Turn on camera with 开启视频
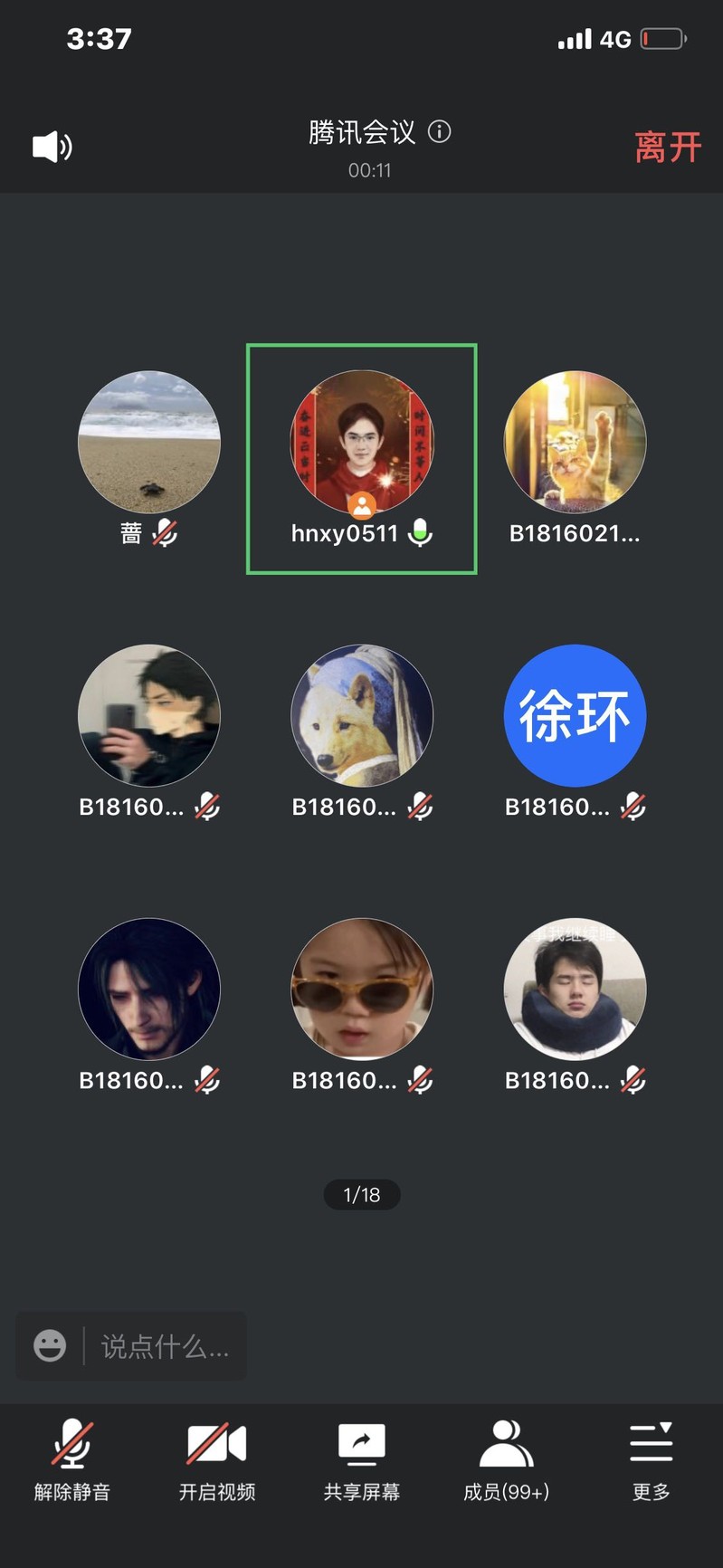This screenshot has height=1568, width=723. point(217,1459)
